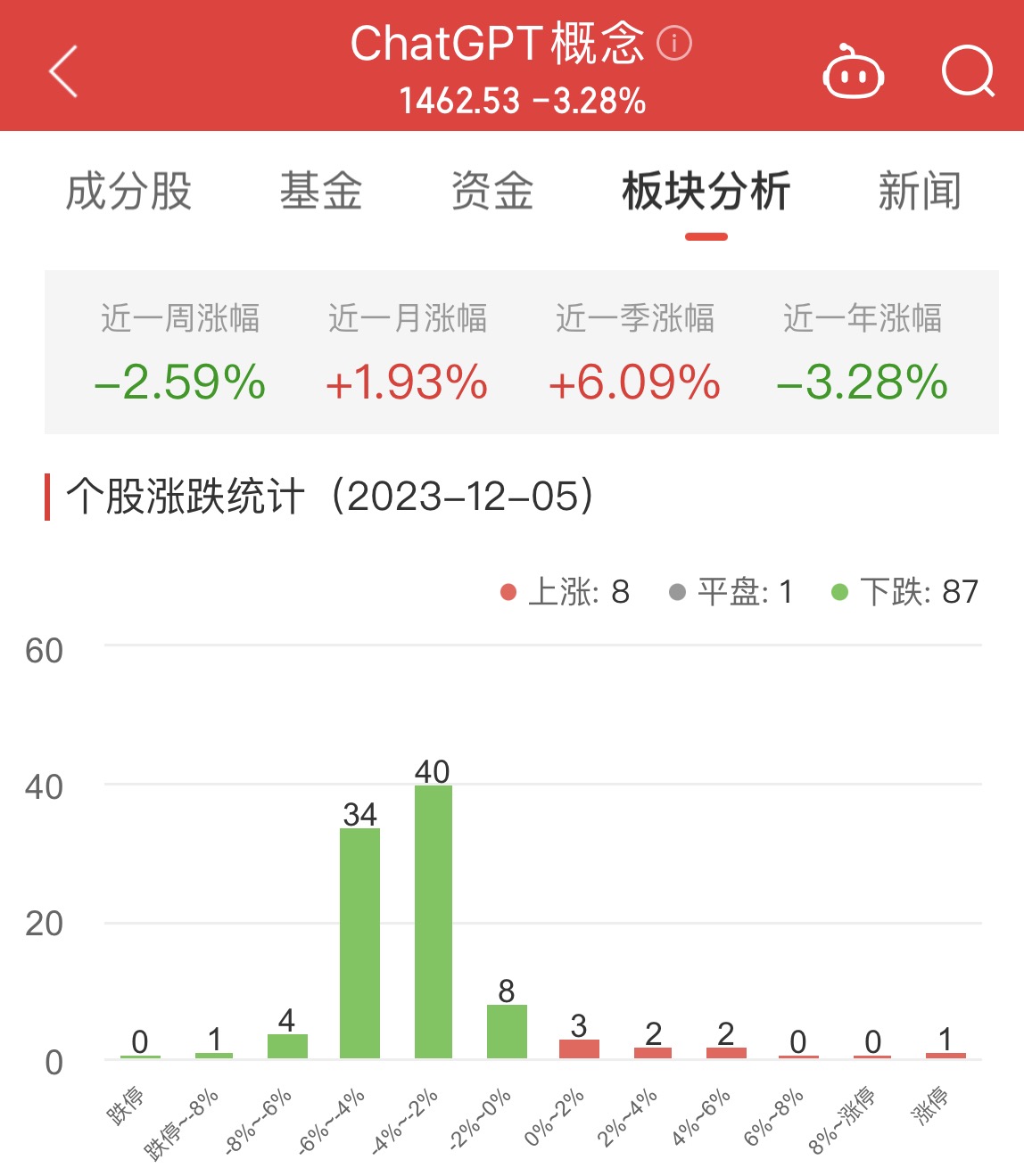This screenshot has height=1176, width=1024.
Task: Open the info icon beside ChatGPT概念
Action: tap(674, 43)
